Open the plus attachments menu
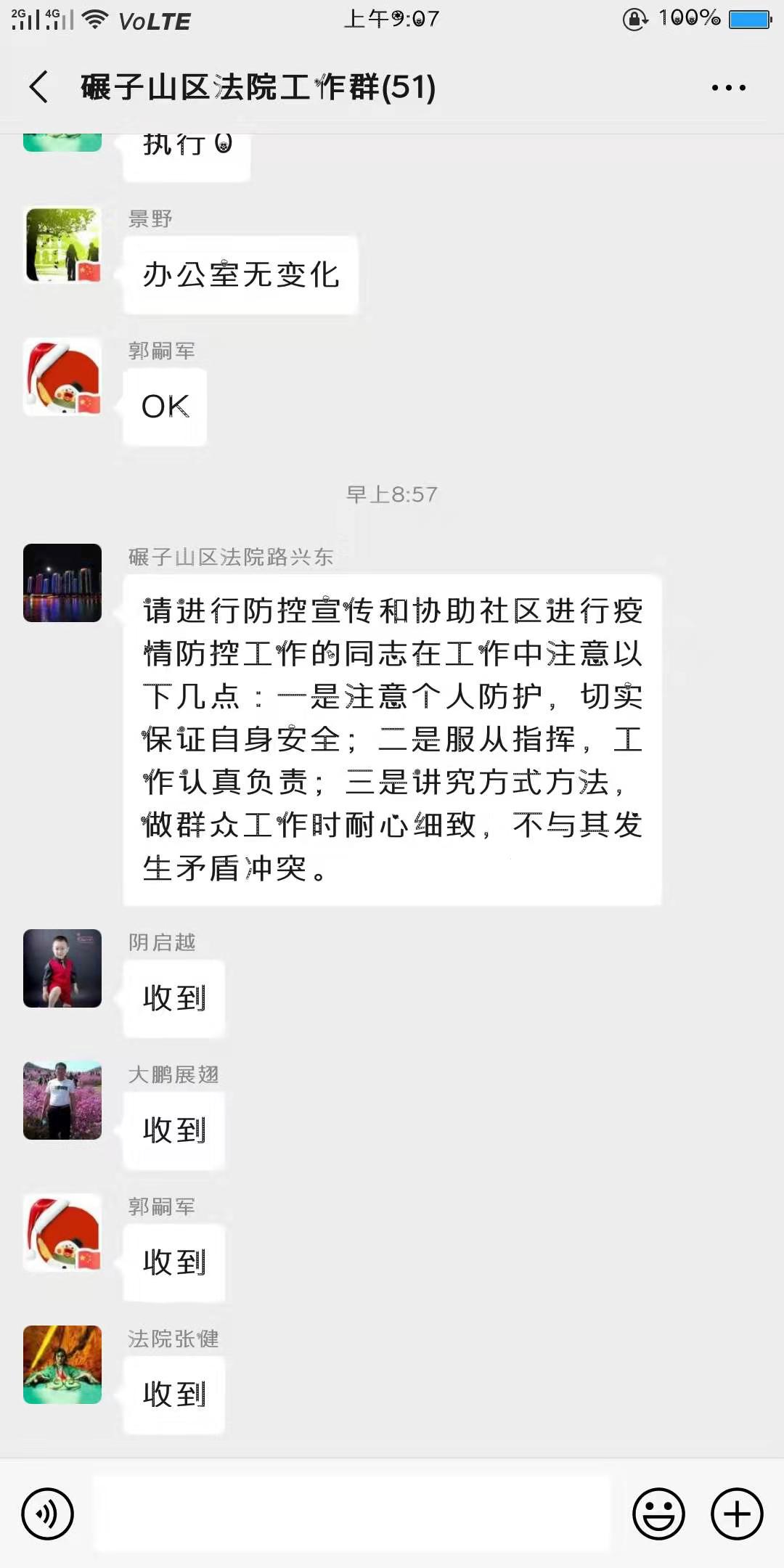 (x=737, y=1514)
